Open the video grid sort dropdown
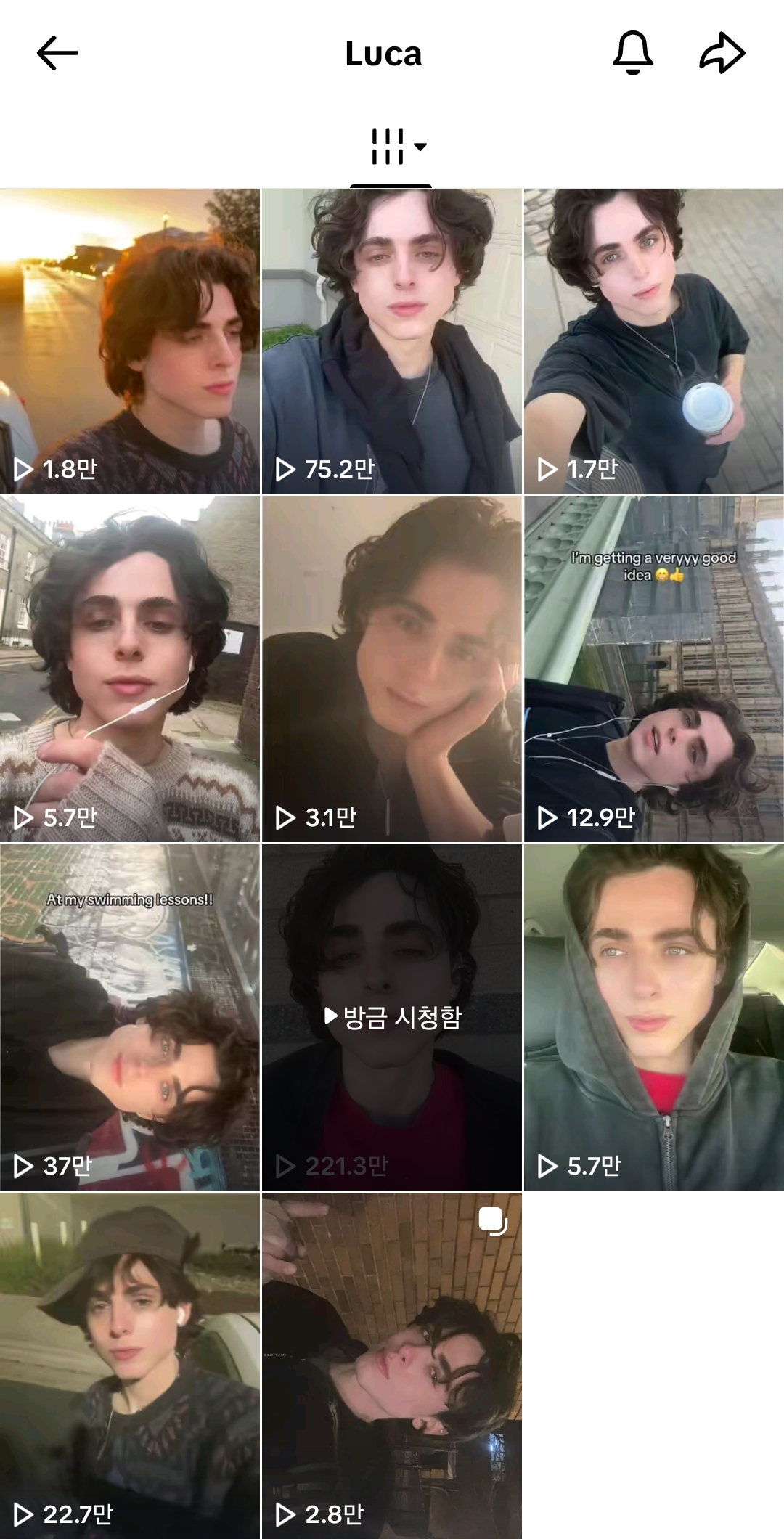The image size is (784, 1539). (398, 147)
